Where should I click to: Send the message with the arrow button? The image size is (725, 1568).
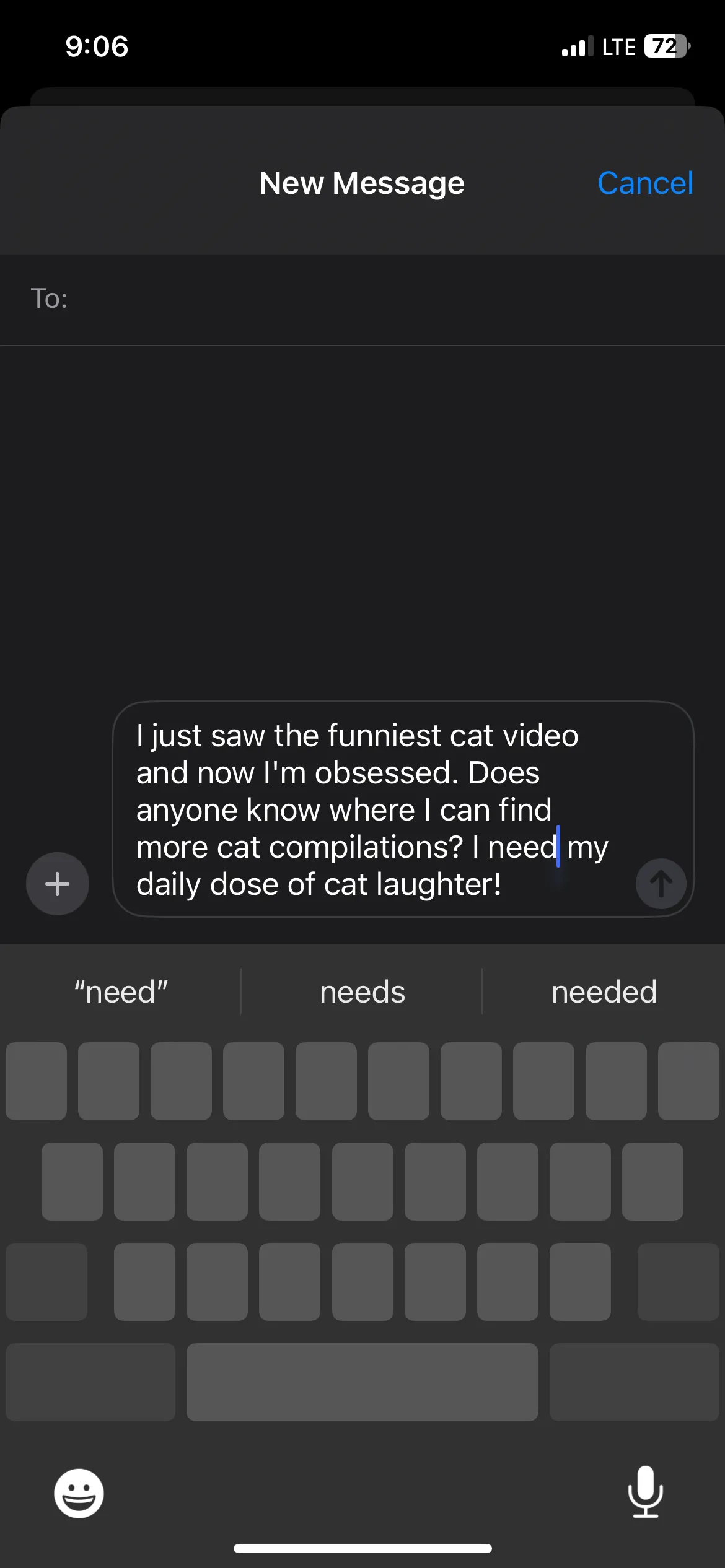661,884
